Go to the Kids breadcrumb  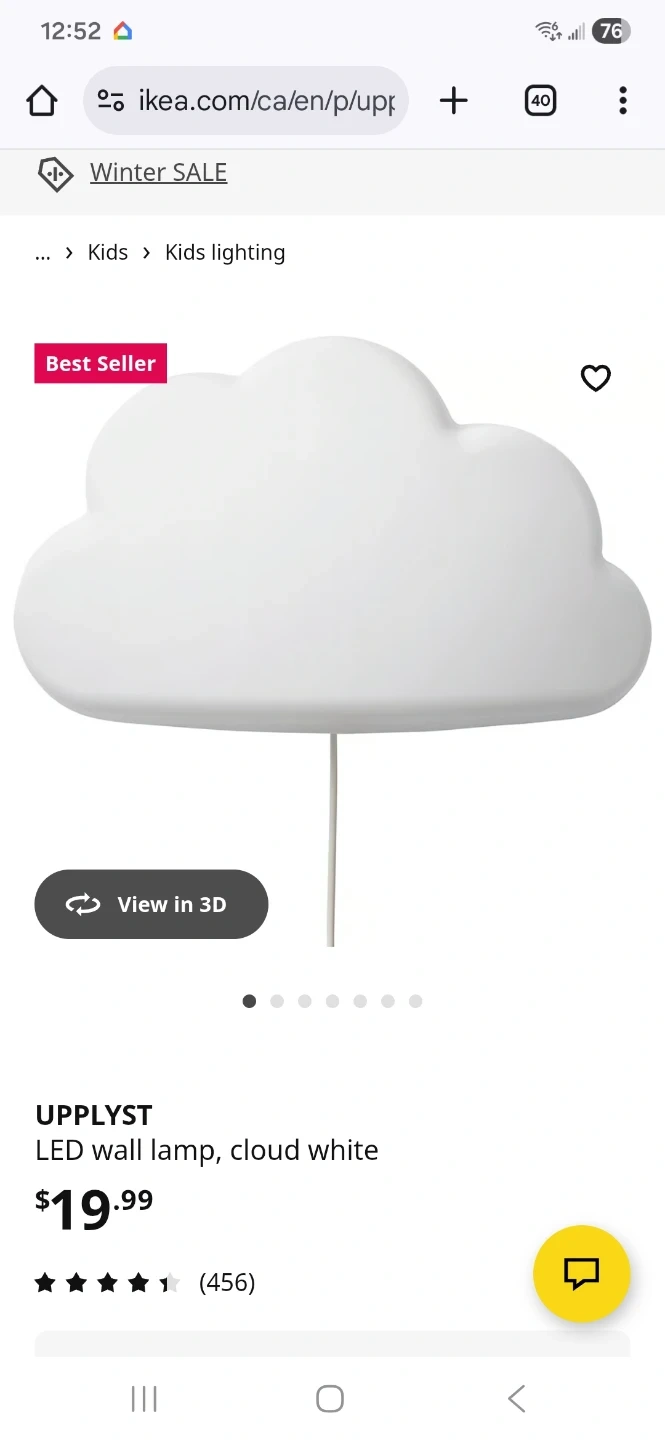coord(108,253)
